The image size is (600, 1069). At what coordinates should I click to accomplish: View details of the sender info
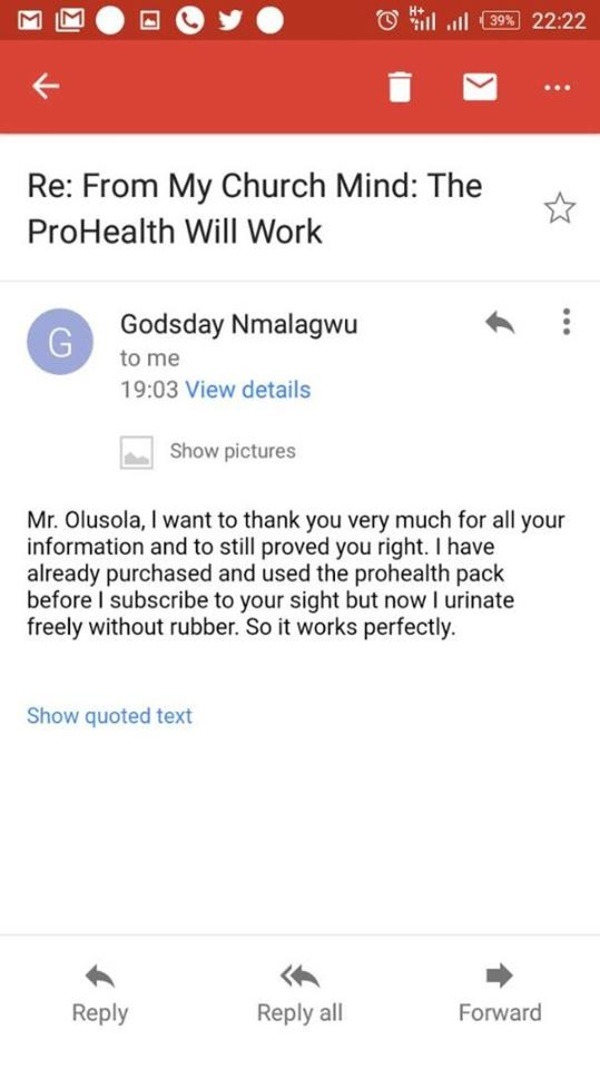point(248,390)
